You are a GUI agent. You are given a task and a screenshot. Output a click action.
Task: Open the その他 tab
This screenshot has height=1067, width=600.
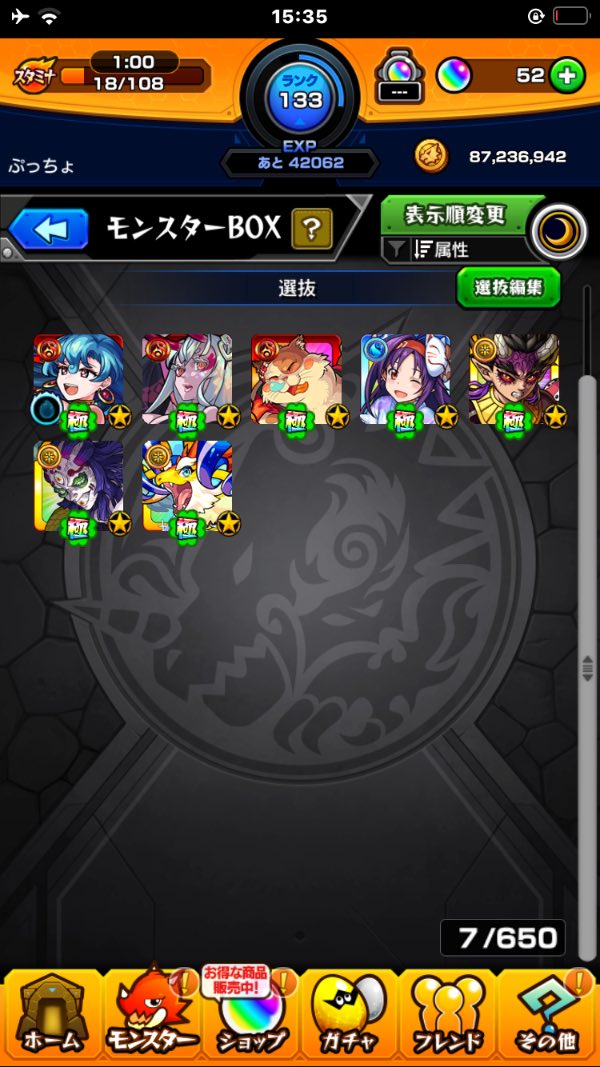click(547, 1015)
